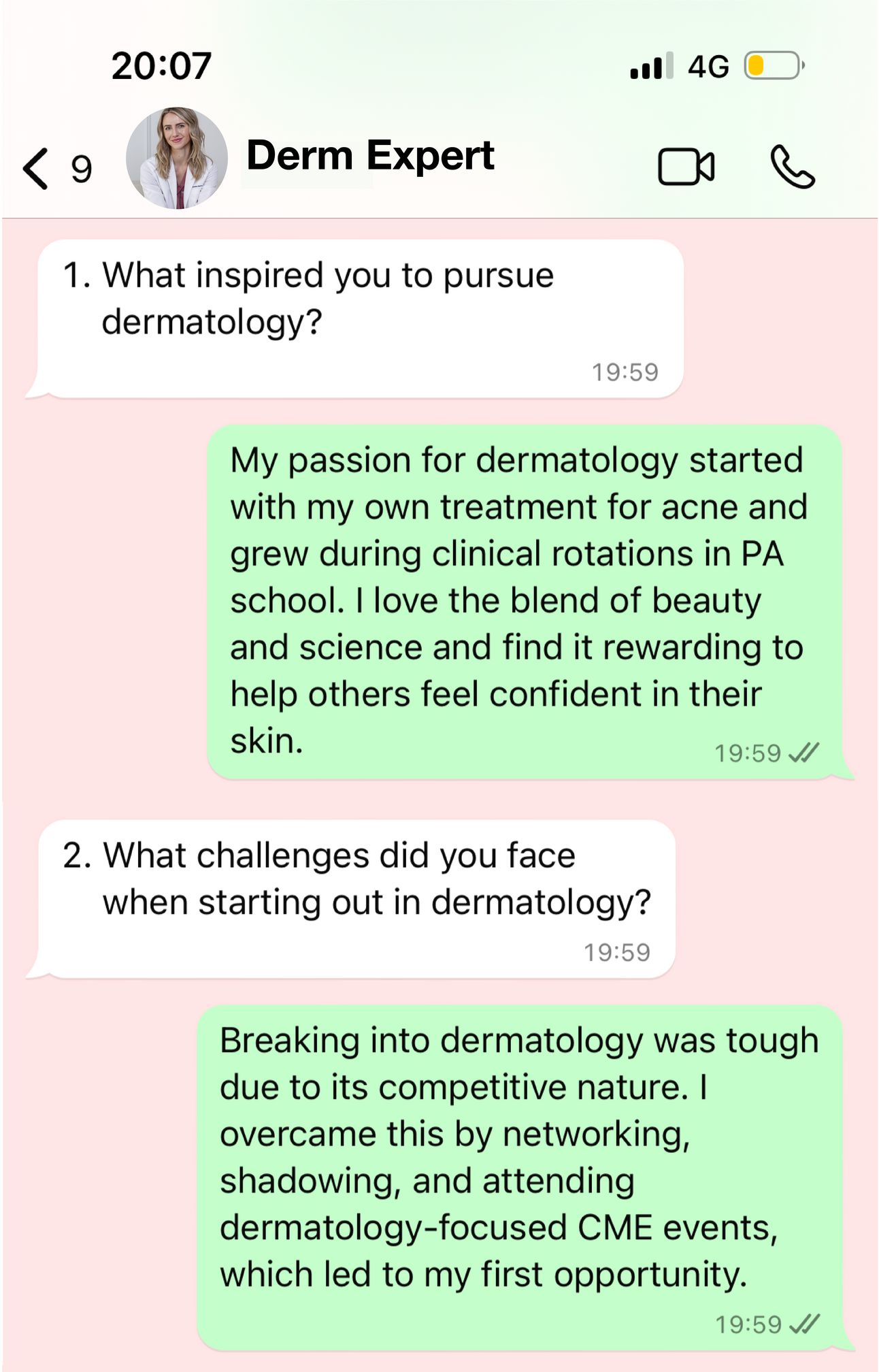
Task: Go back to the chats list
Action: pyautogui.click(x=37, y=168)
